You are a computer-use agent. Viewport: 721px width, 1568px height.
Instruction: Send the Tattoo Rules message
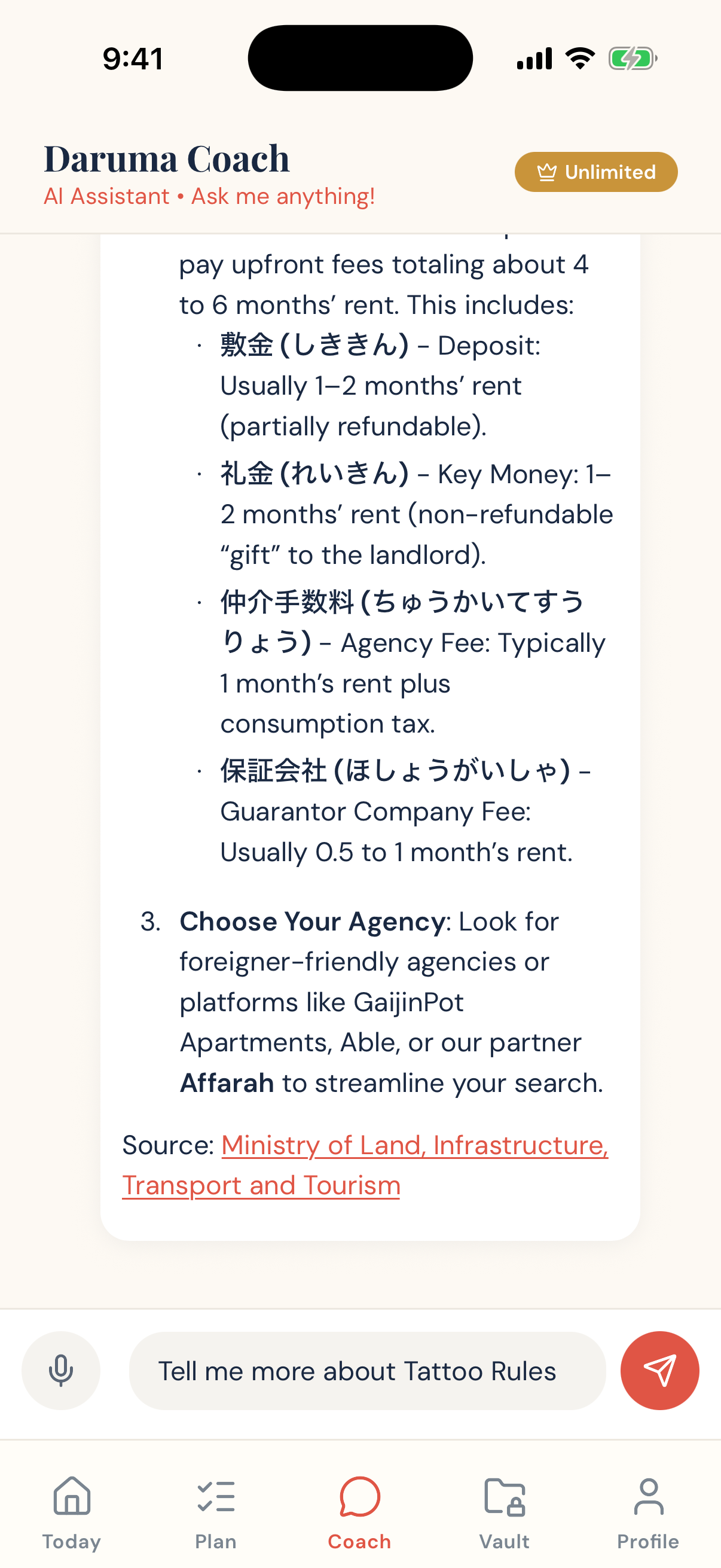659,1370
